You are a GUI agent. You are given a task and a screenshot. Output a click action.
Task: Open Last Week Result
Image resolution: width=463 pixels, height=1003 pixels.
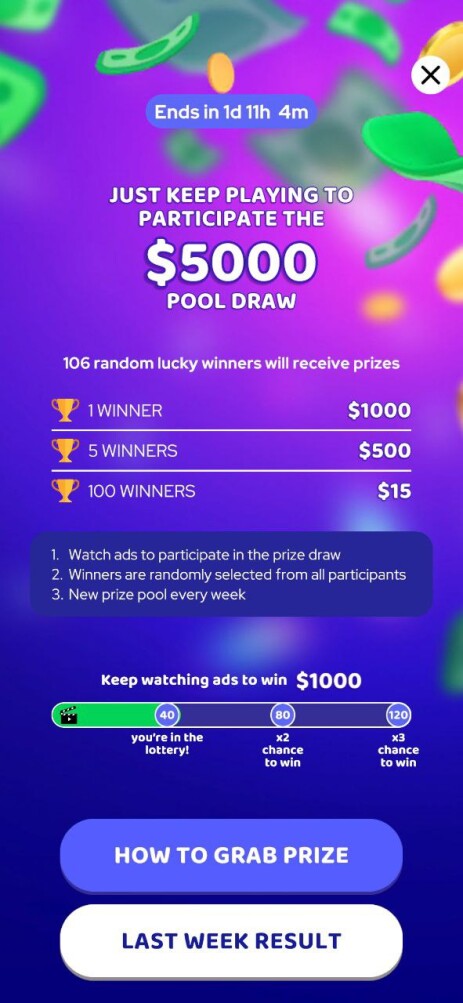(232, 940)
